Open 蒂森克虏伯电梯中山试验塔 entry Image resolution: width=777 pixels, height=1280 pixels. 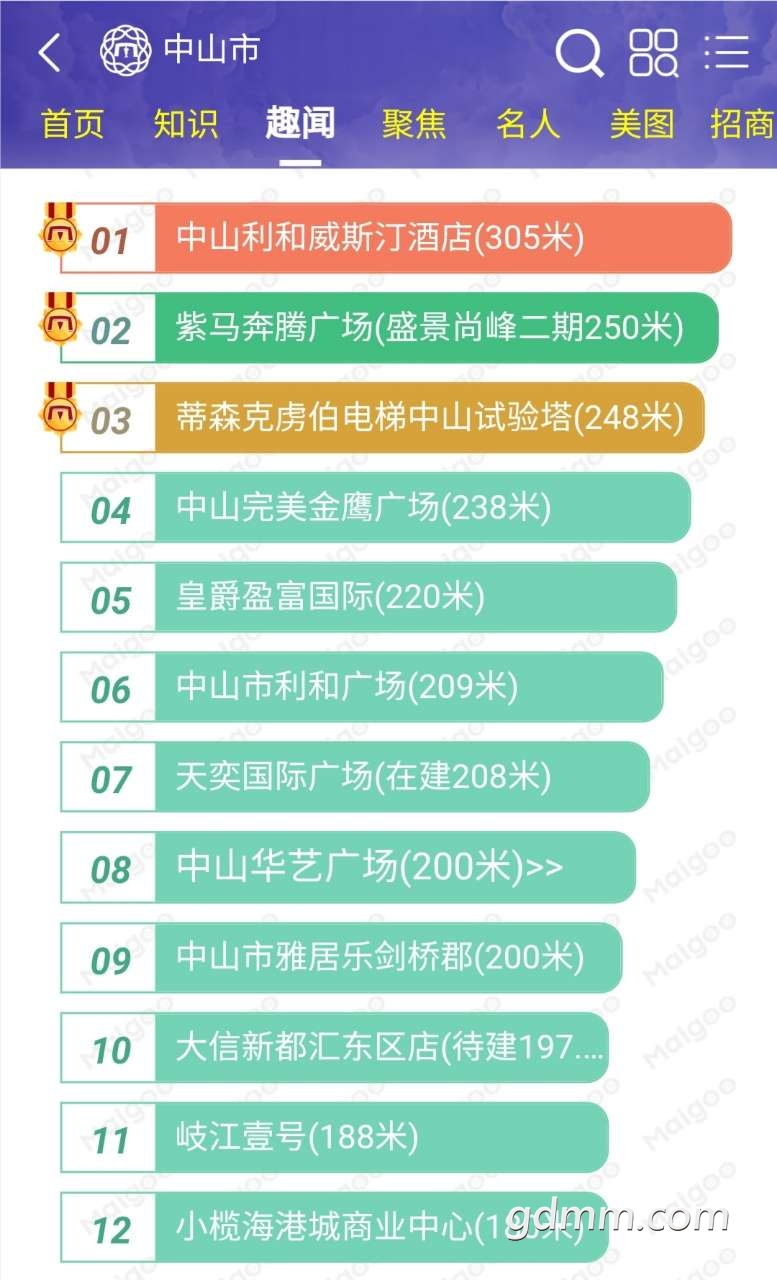[x=428, y=418]
